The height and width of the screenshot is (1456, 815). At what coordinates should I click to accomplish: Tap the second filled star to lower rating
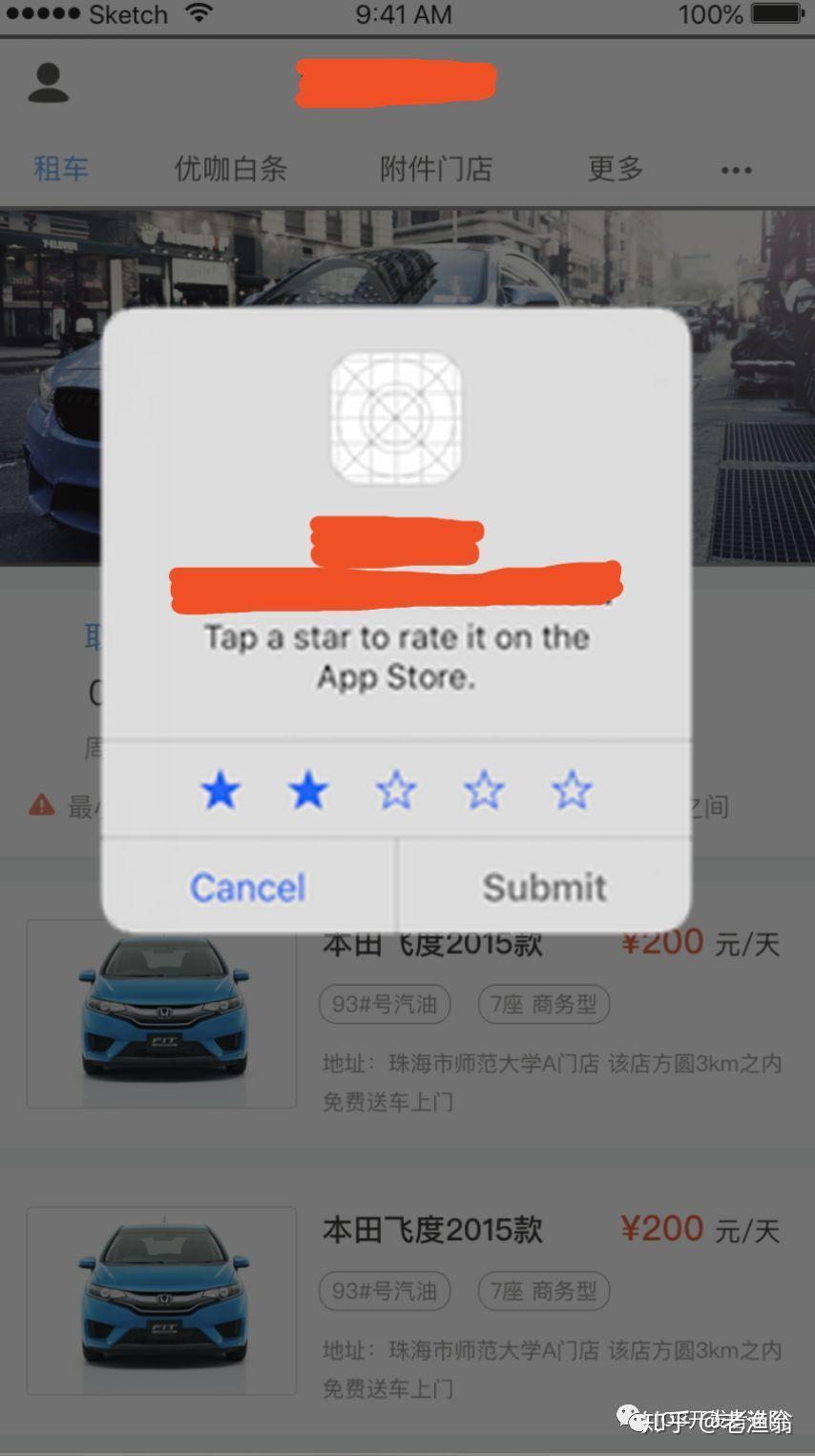point(307,790)
